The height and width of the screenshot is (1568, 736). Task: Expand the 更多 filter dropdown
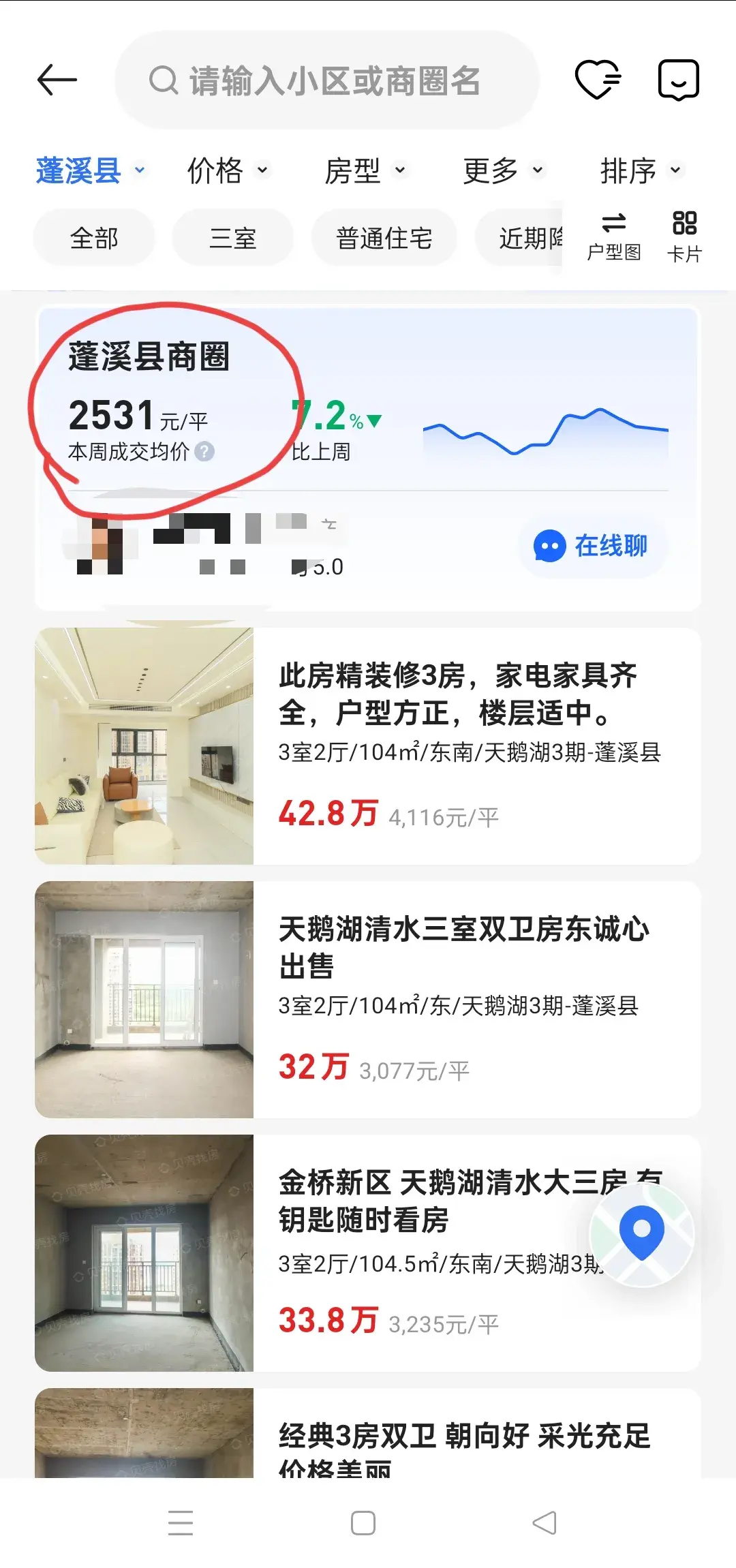[503, 170]
